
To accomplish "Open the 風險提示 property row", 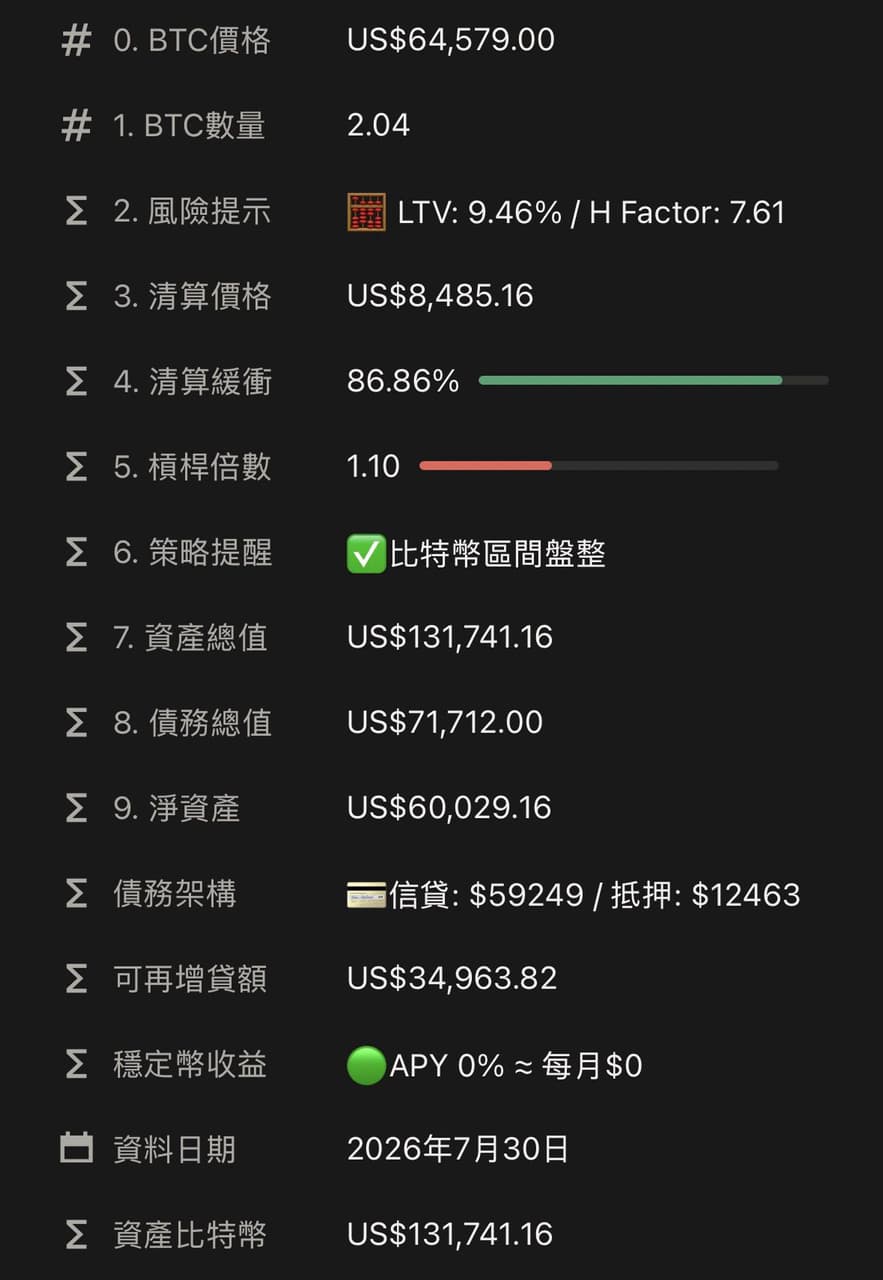I will point(441,211).
